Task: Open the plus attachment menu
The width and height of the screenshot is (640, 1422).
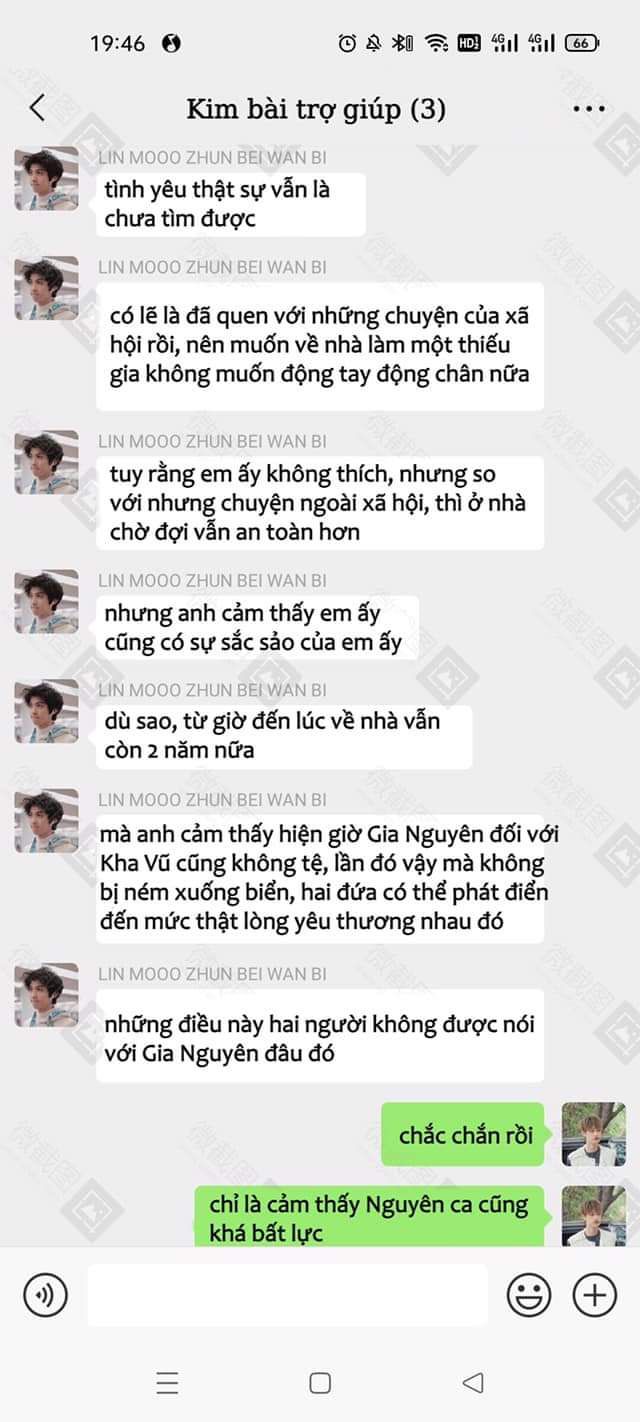Action: (594, 1296)
